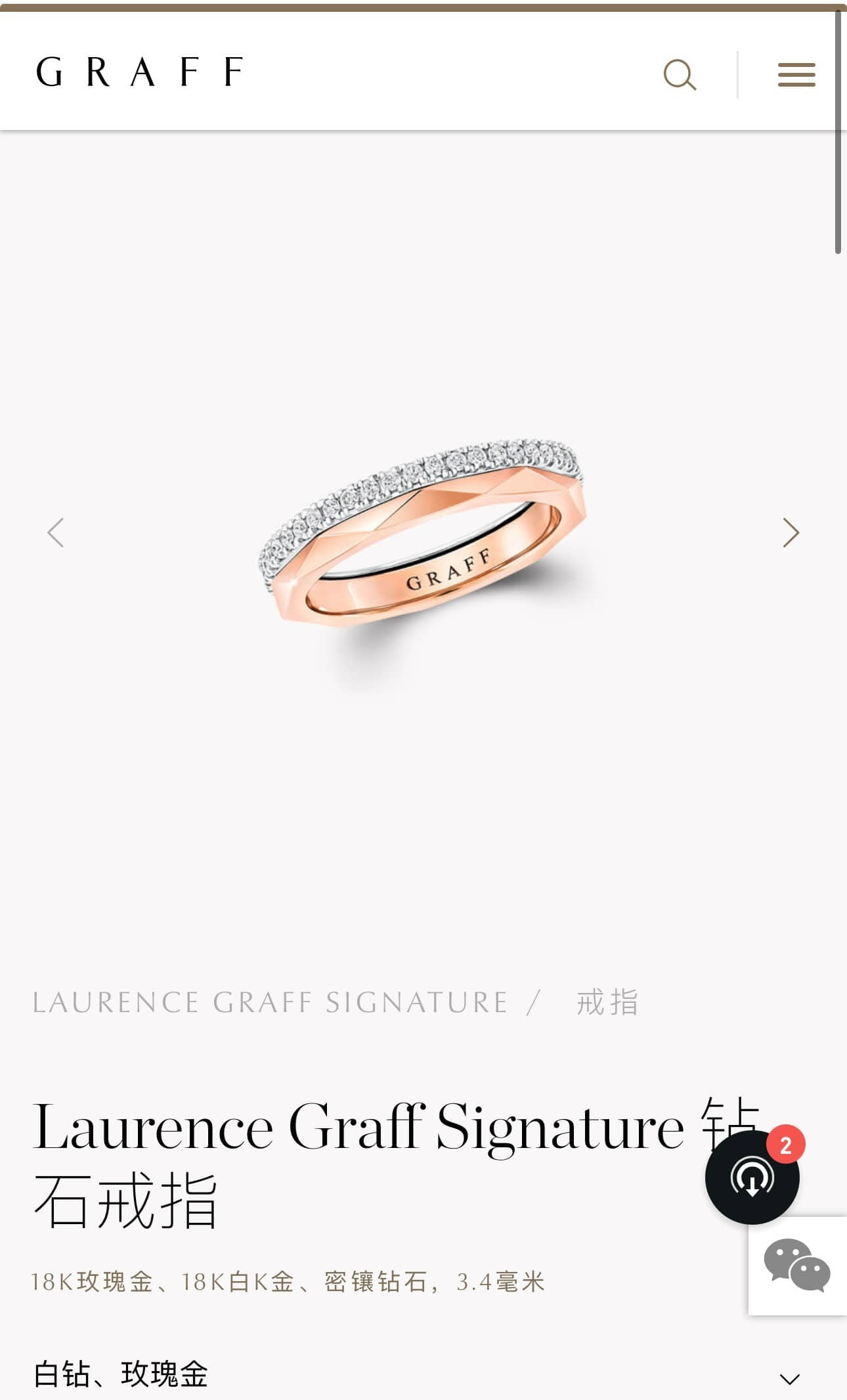Show previous ring image
Screen dimensions: 847x1400
point(56,532)
